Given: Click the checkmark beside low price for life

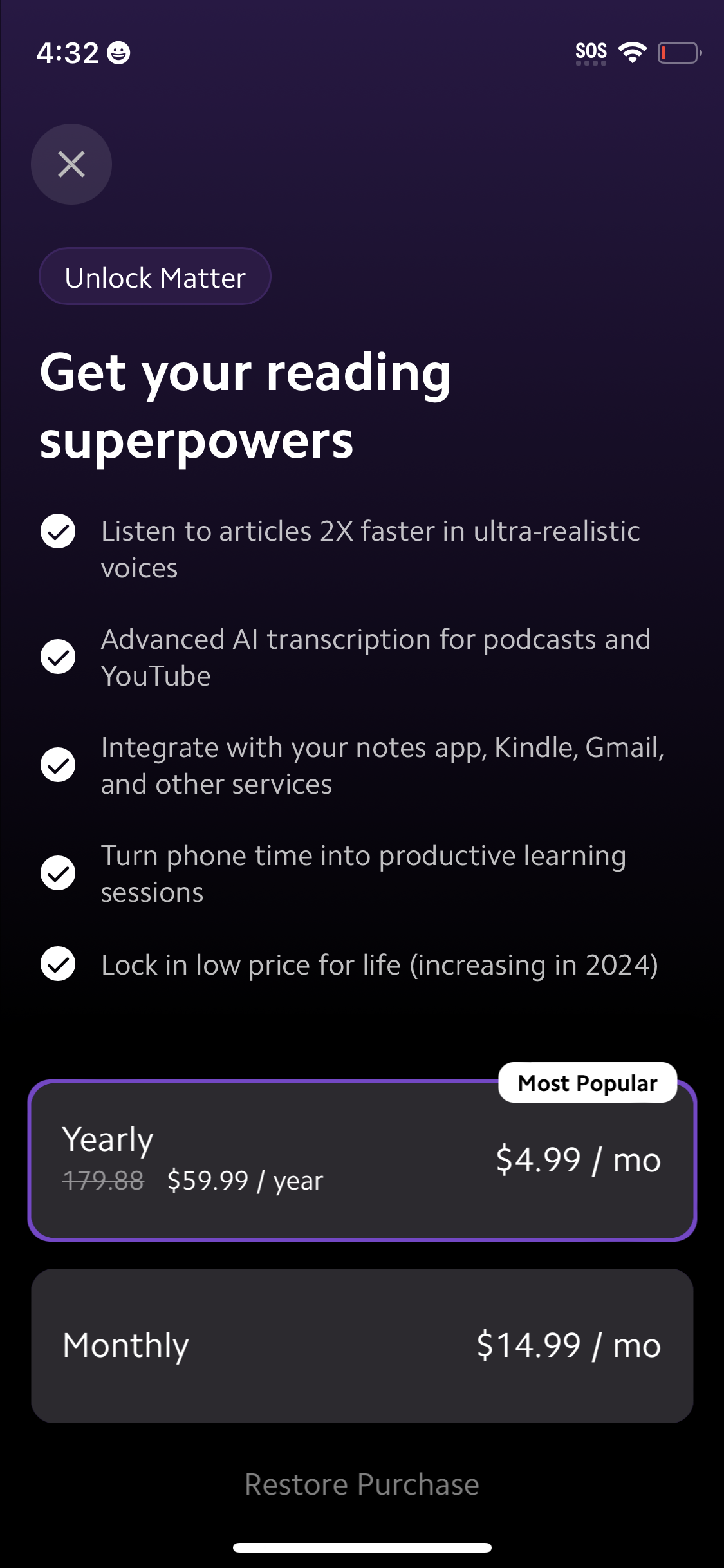Looking at the screenshot, I should tap(59, 965).
